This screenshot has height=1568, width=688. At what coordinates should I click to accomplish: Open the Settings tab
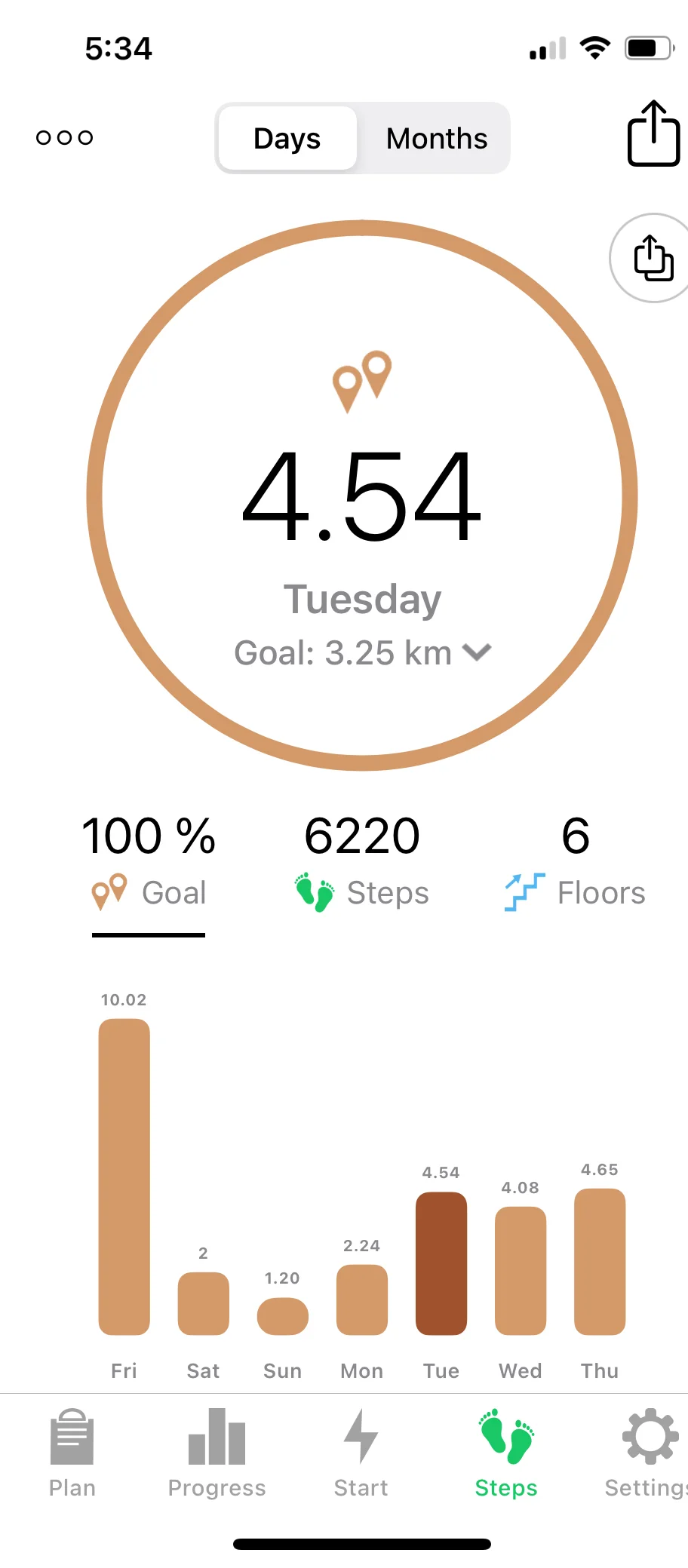649,1453
